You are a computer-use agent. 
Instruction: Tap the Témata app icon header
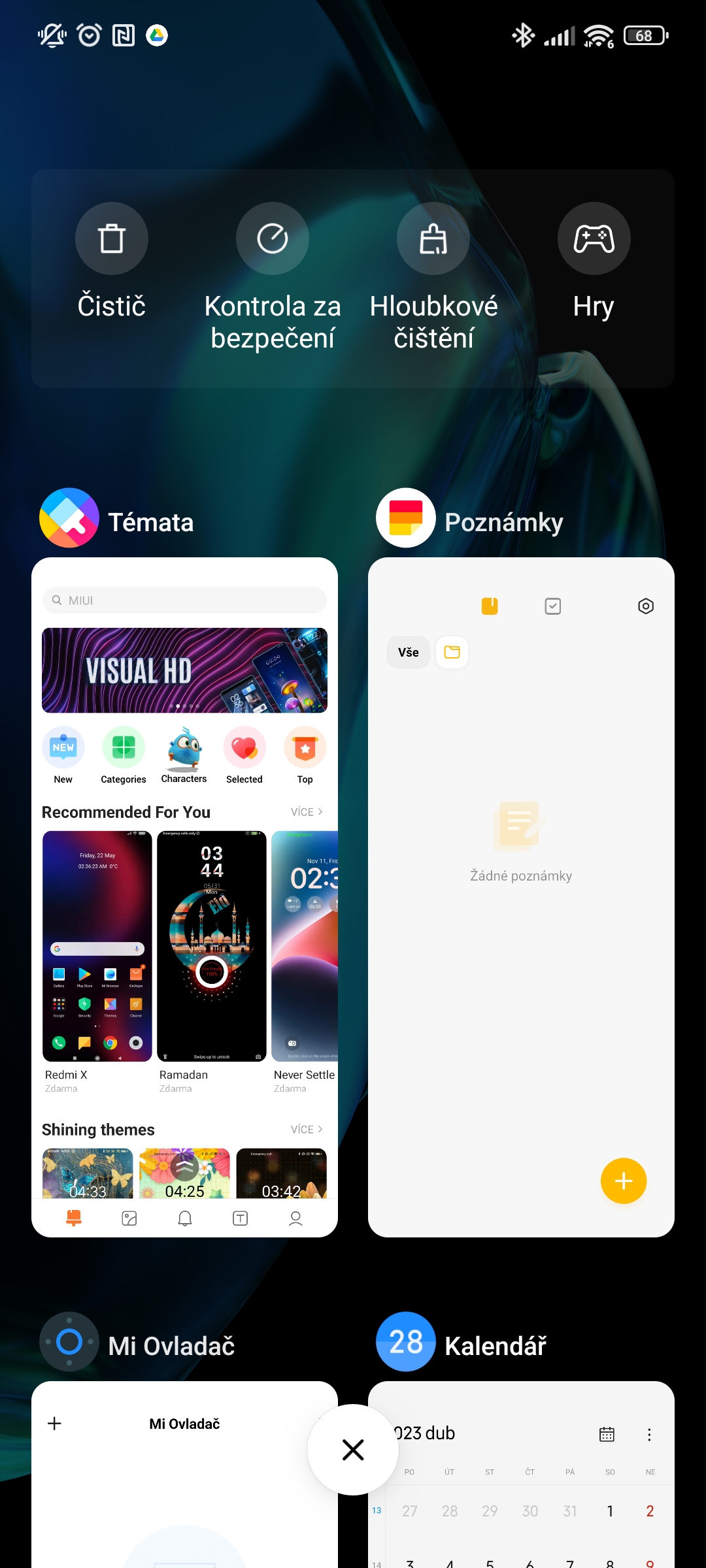(x=69, y=518)
